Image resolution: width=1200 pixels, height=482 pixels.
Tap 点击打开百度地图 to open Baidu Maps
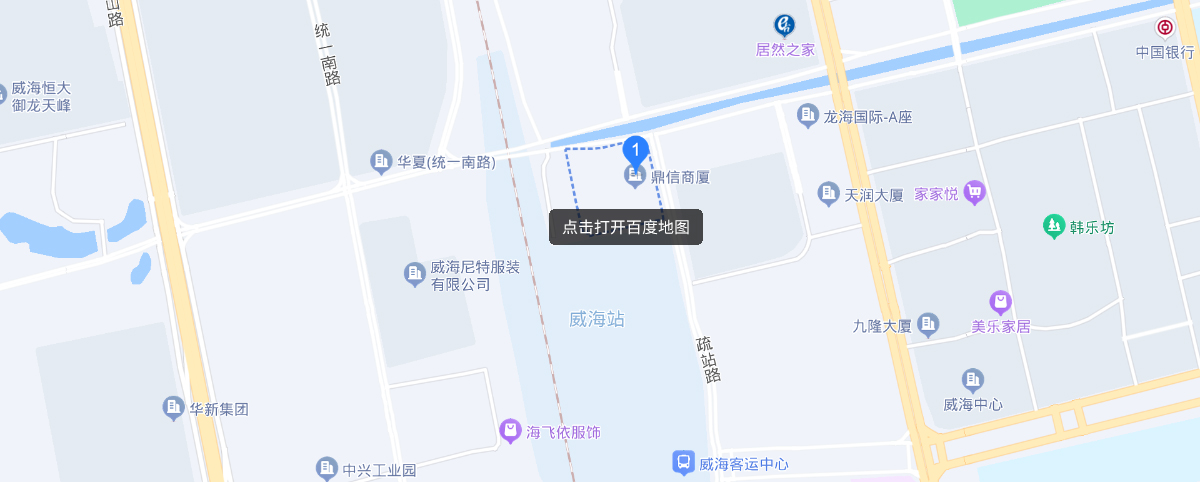tap(626, 227)
